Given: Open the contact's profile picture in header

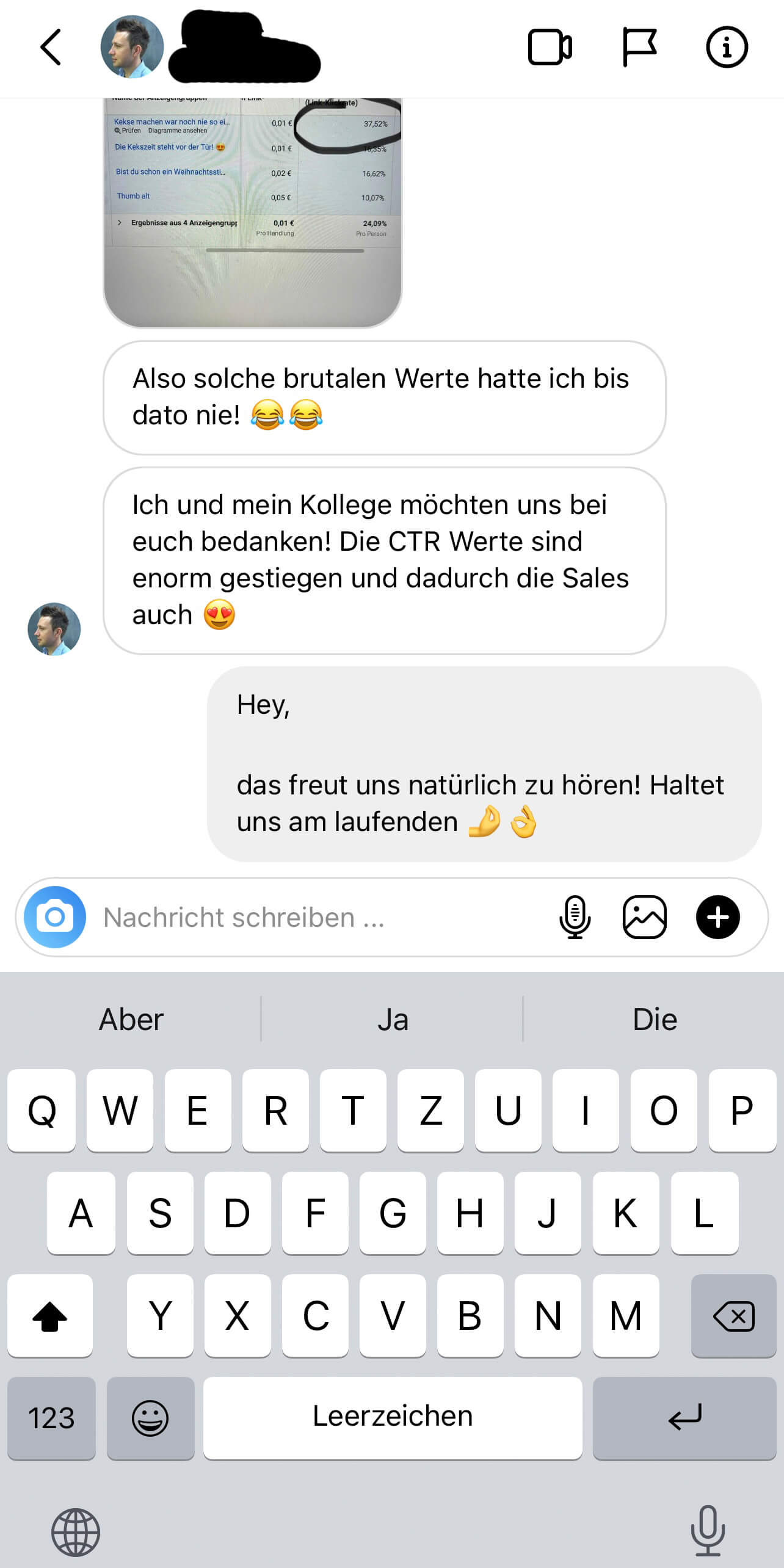Looking at the screenshot, I should pyautogui.click(x=132, y=47).
